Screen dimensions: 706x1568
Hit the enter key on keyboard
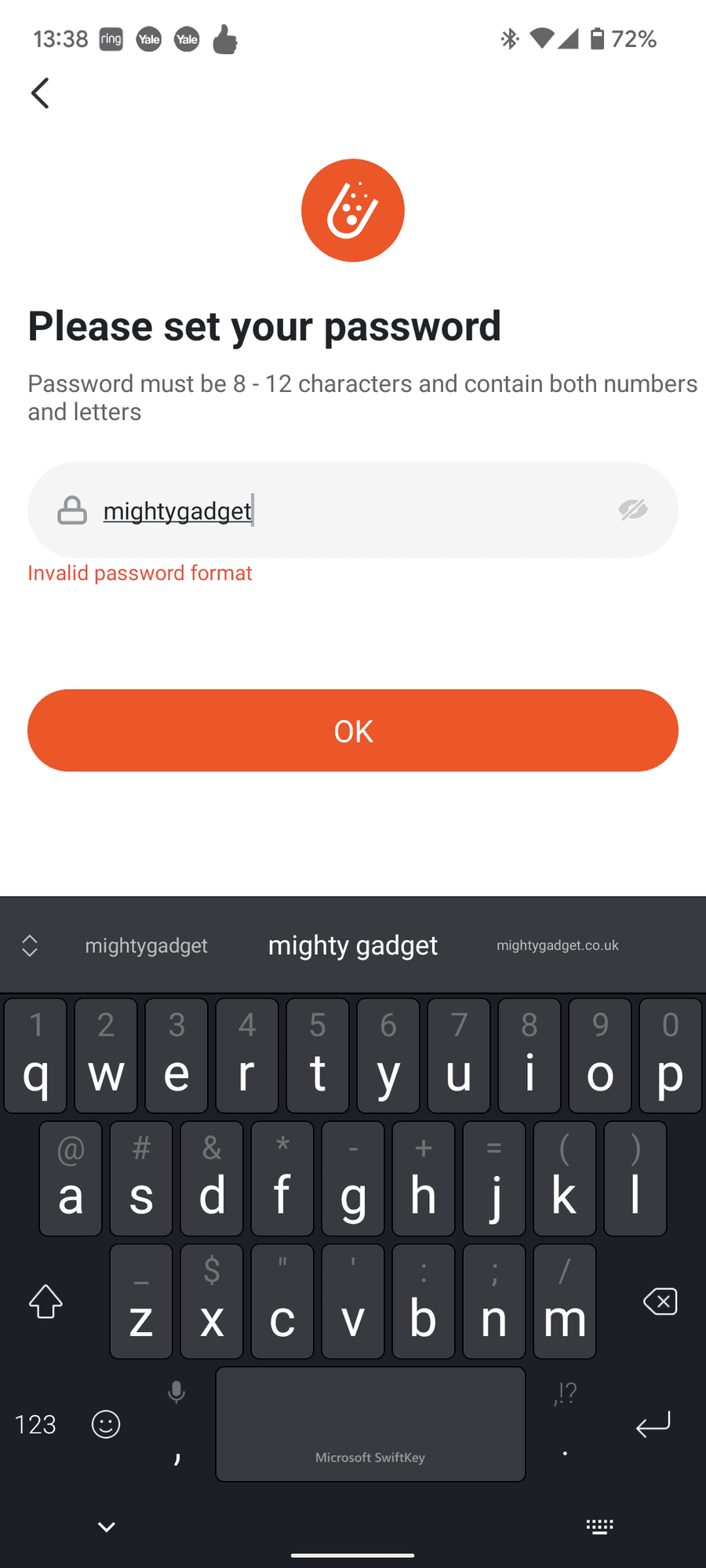click(x=653, y=1424)
